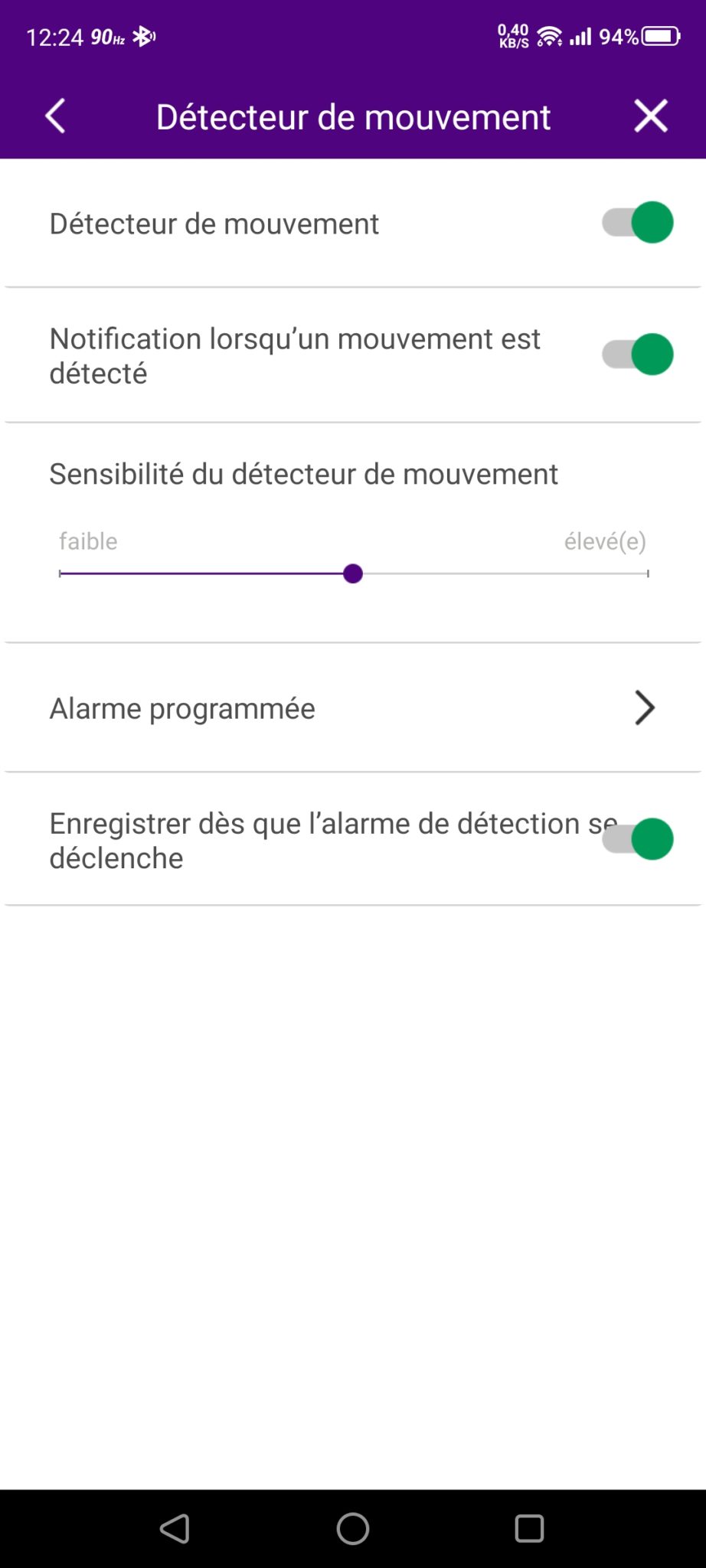Toggle recording when the detection alarm triggers

pos(637,839)
